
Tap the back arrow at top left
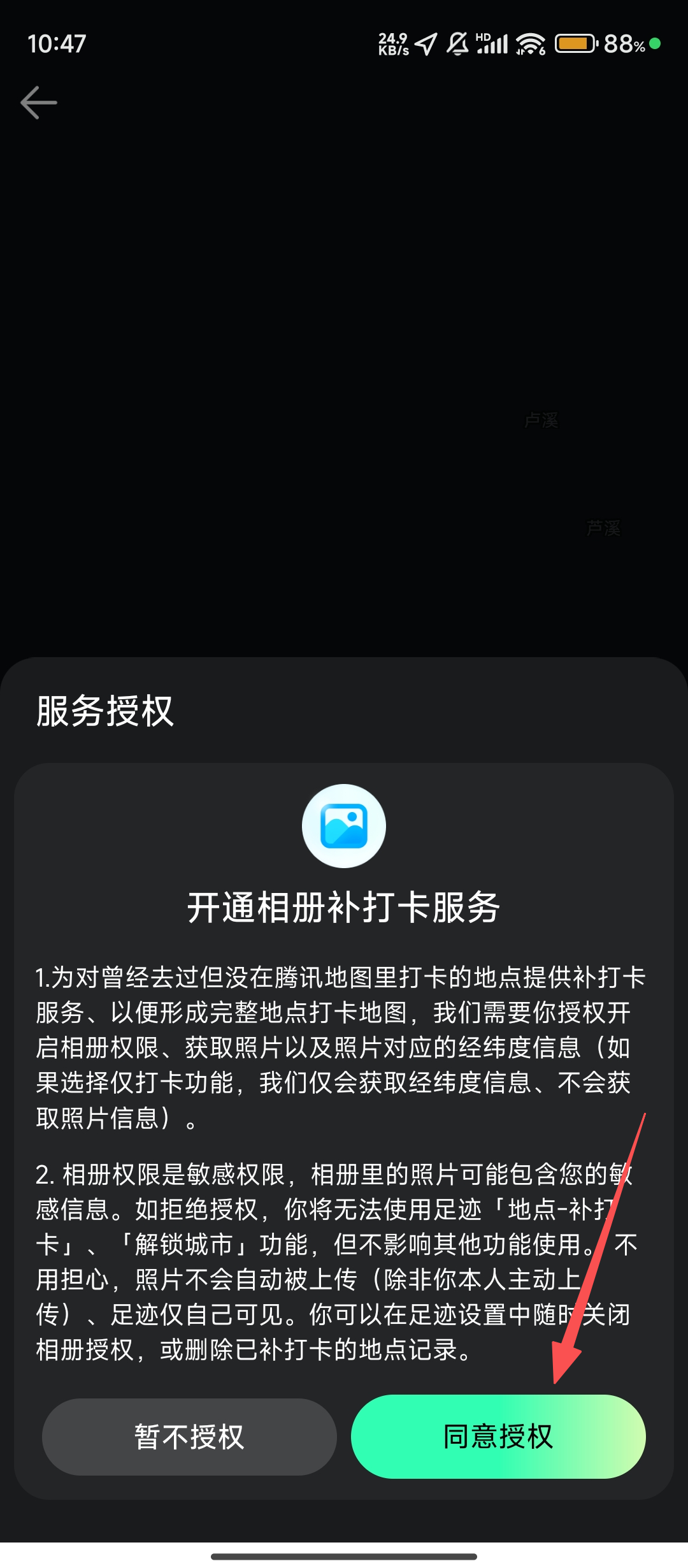(x=38, y=103)
